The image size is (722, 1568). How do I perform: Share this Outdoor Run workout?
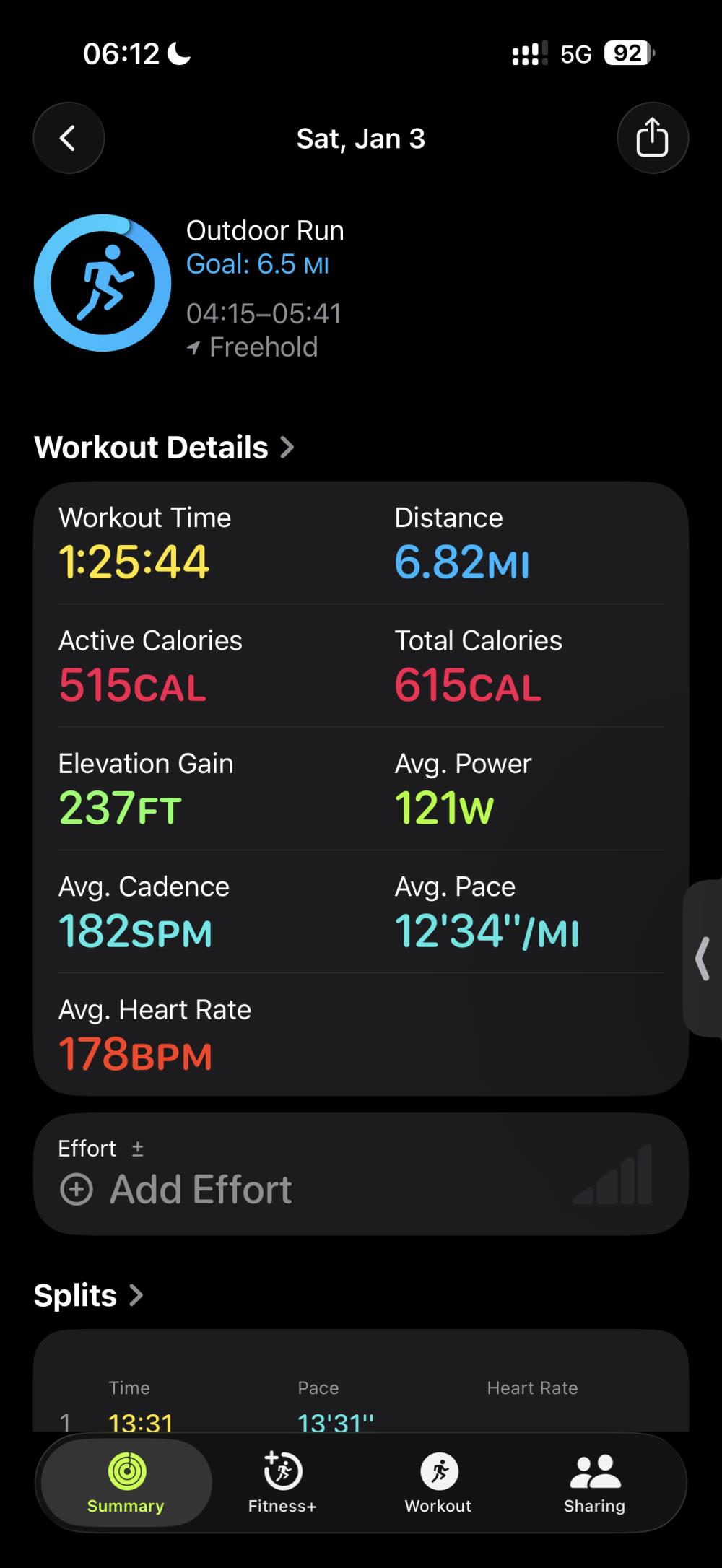652,138
